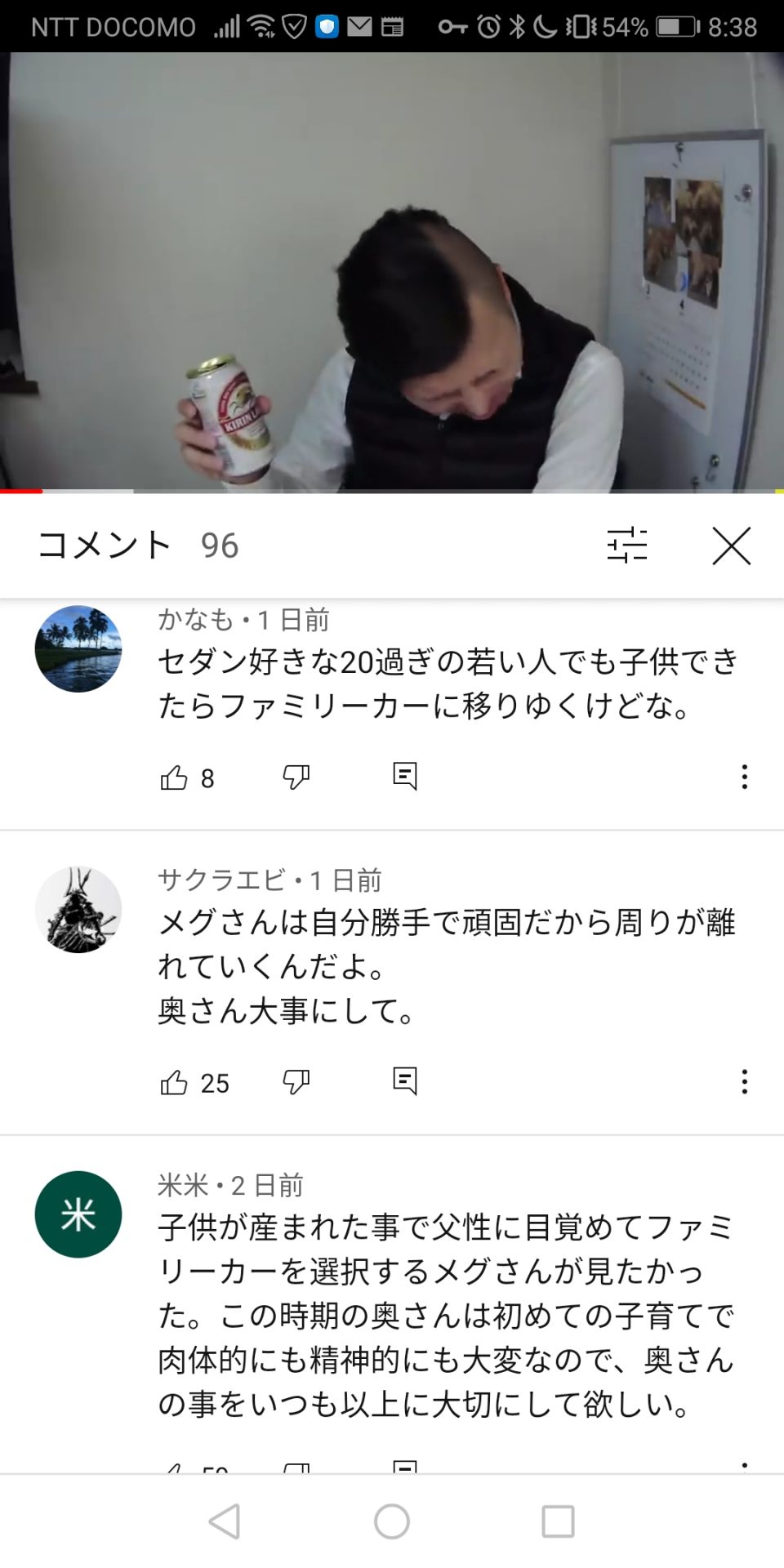784x1568 pixels.
Task: Go to the home screen via system home
Action: coord(392,1521)
